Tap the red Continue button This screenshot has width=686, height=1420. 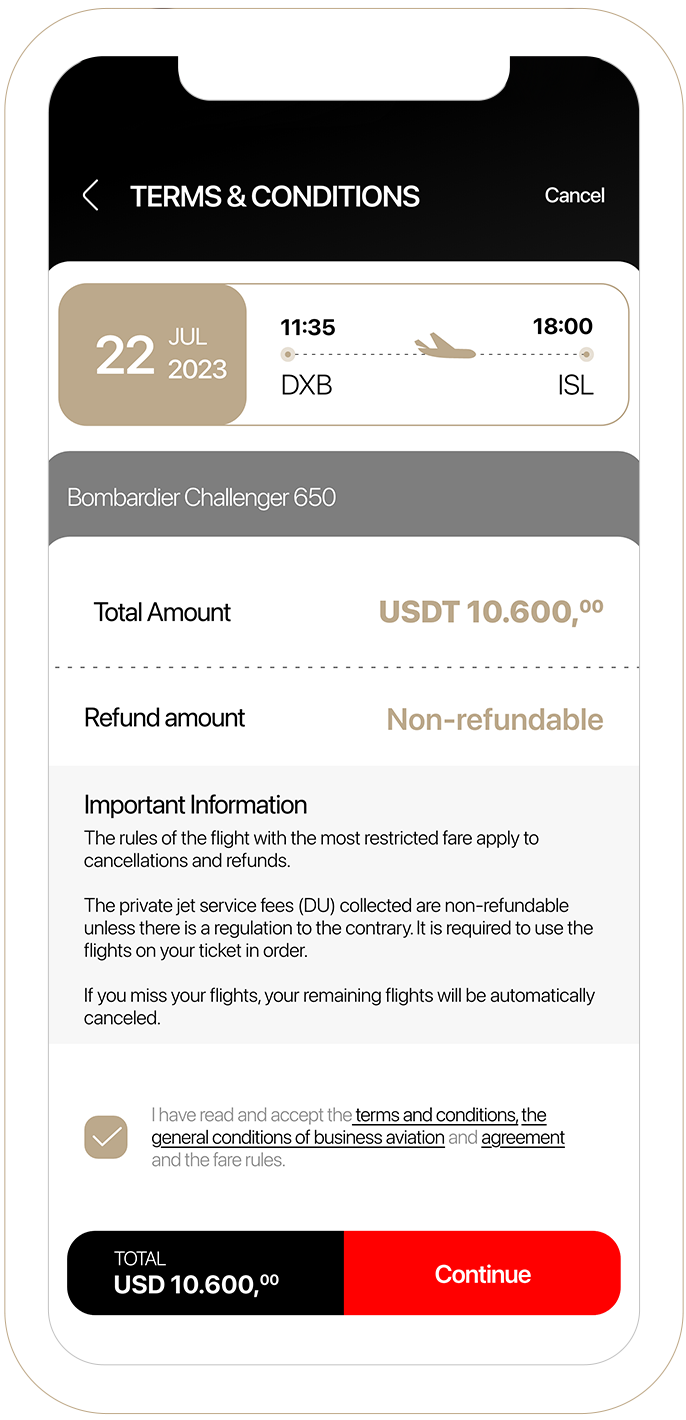coord(482,1273)
